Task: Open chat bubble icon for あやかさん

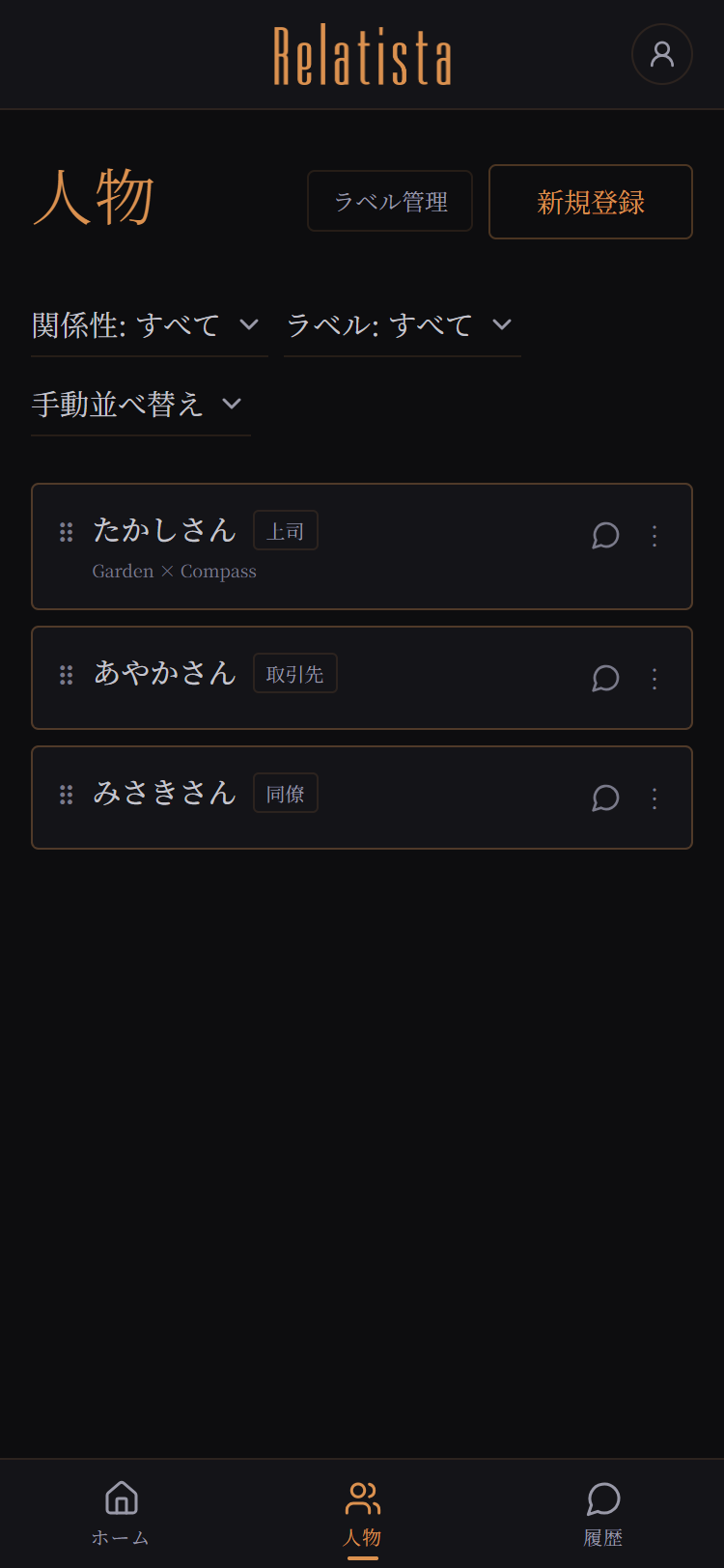Action: tap(605, 678)
